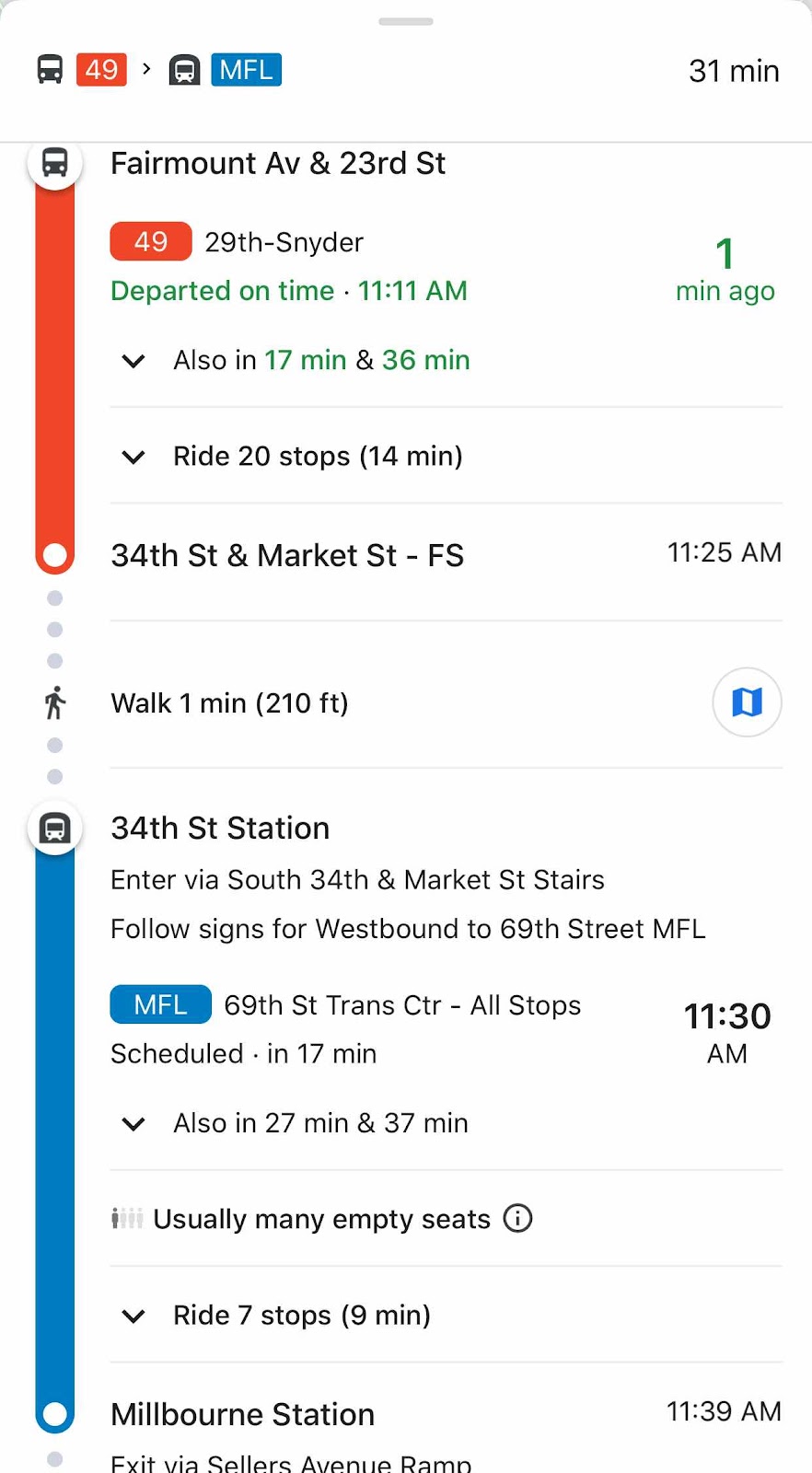
Task: Expand the Ride 7 stops list
Action: click(x=134, y=1316)
